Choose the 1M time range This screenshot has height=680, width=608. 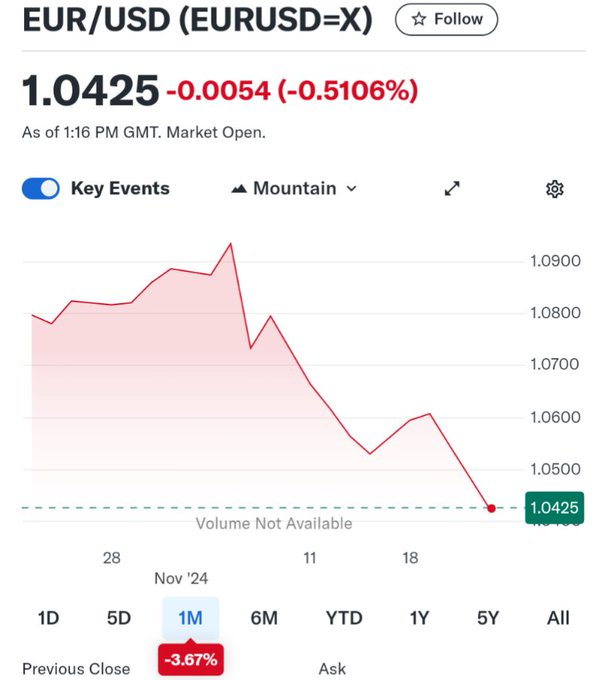190,618
